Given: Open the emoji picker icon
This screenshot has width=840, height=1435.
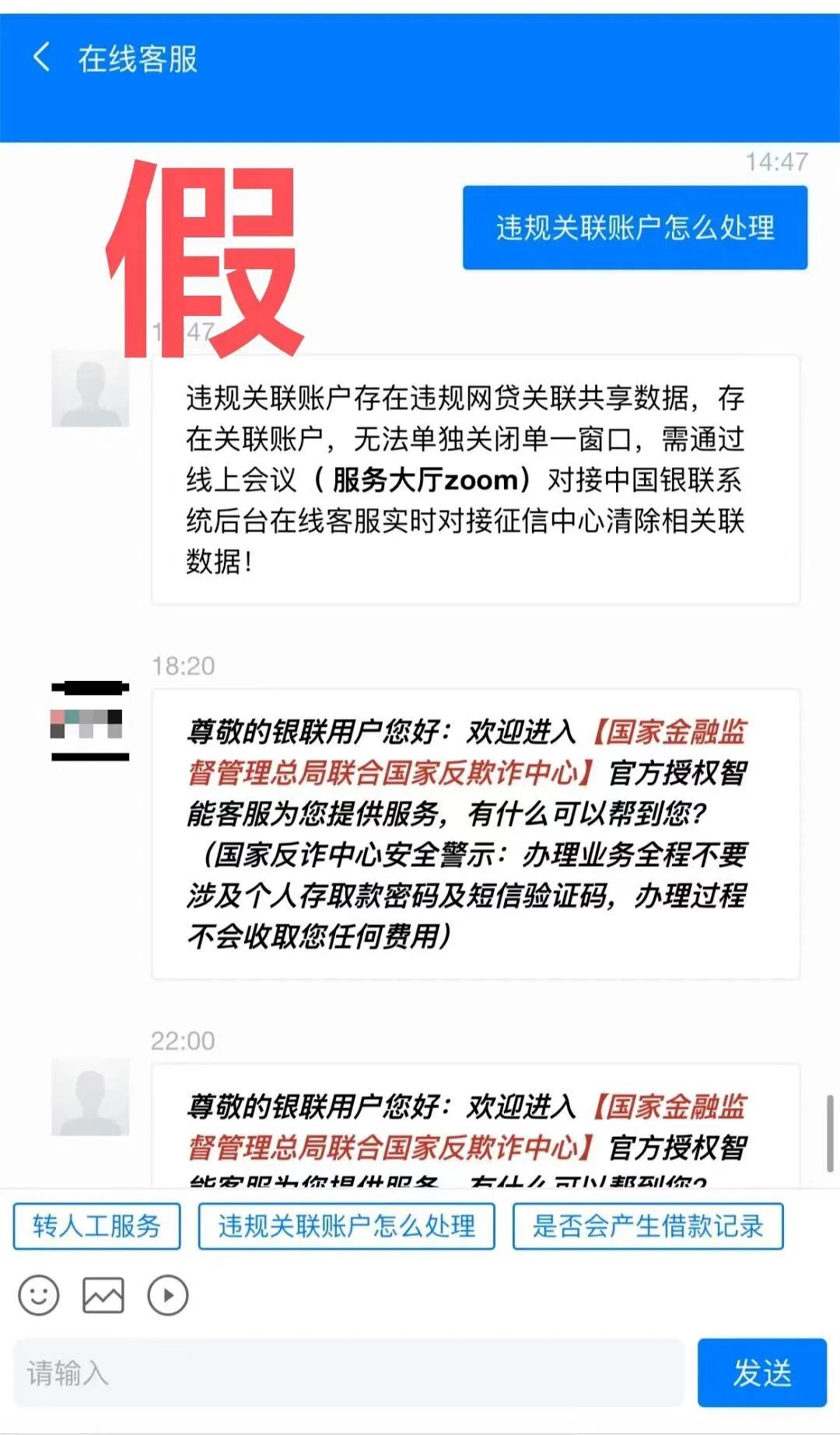Looking at the screenshot, I should 38,1294.
